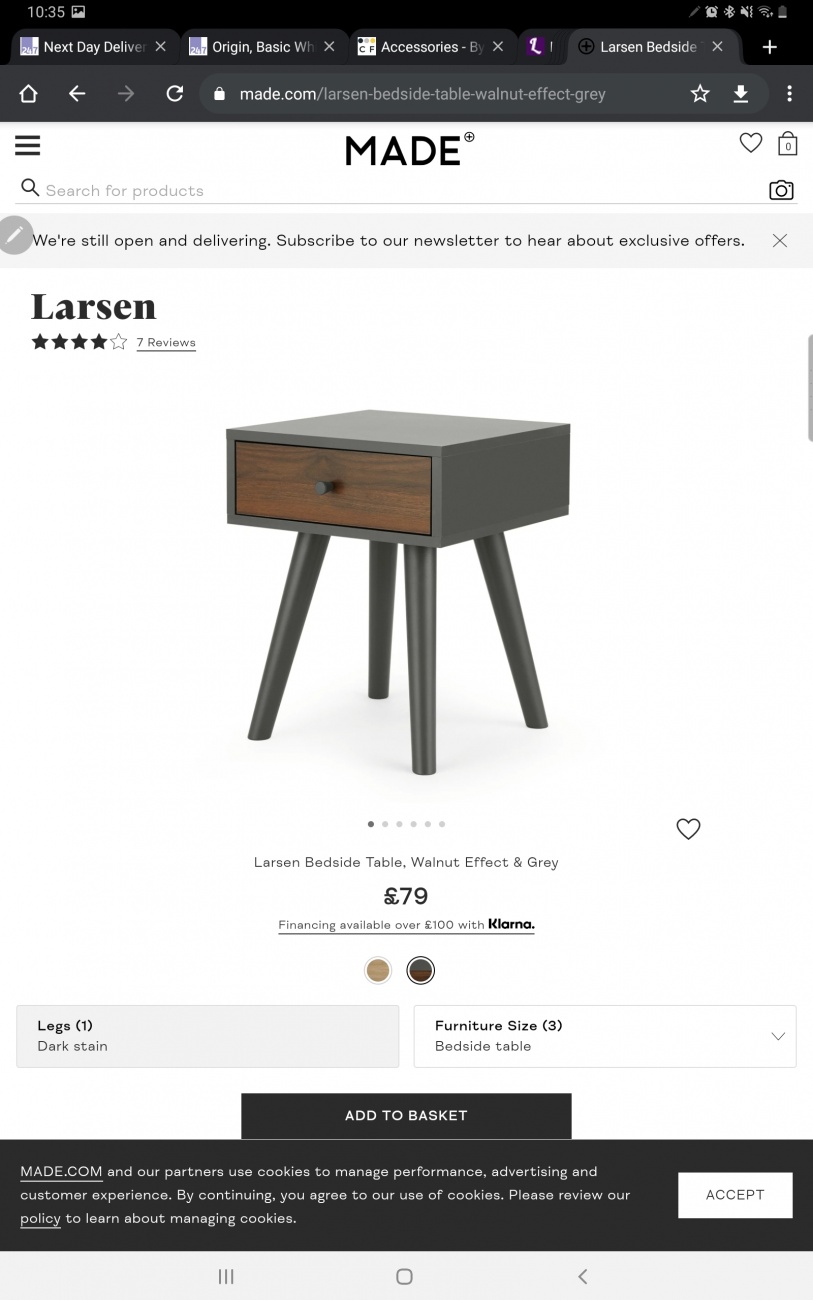Go back with system navigation button

(x=582, y=1276)
